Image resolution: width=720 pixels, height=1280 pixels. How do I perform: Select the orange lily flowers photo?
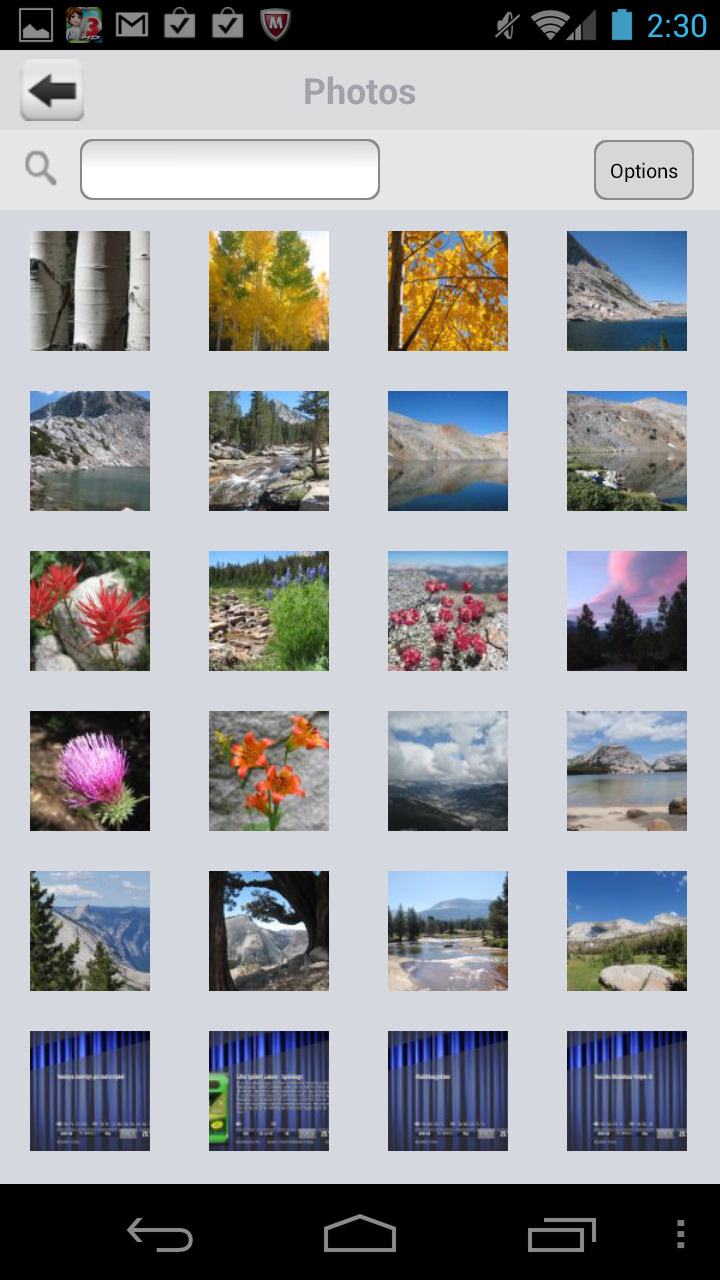[x=269, y=771]
